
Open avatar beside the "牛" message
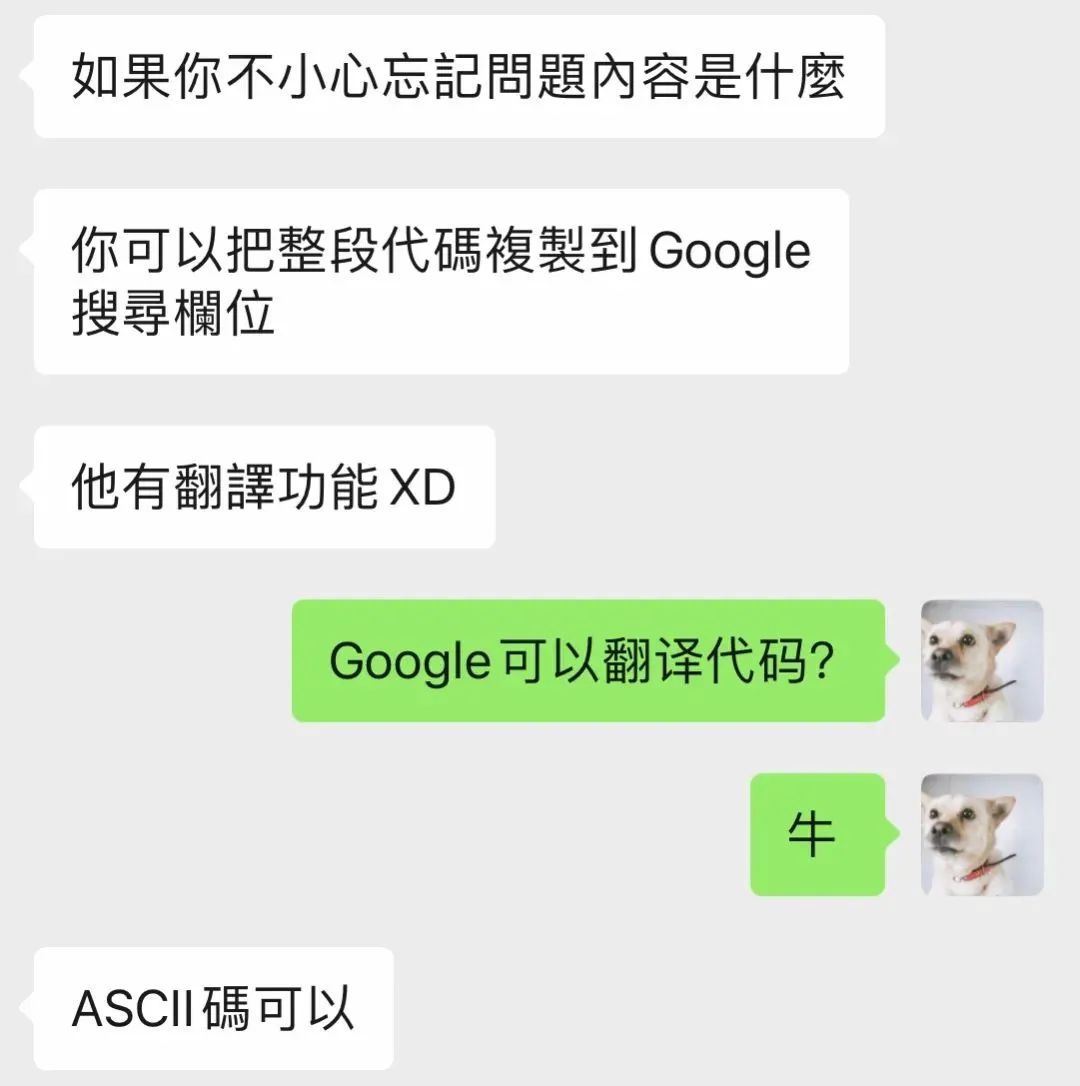(x=981, y=834)
